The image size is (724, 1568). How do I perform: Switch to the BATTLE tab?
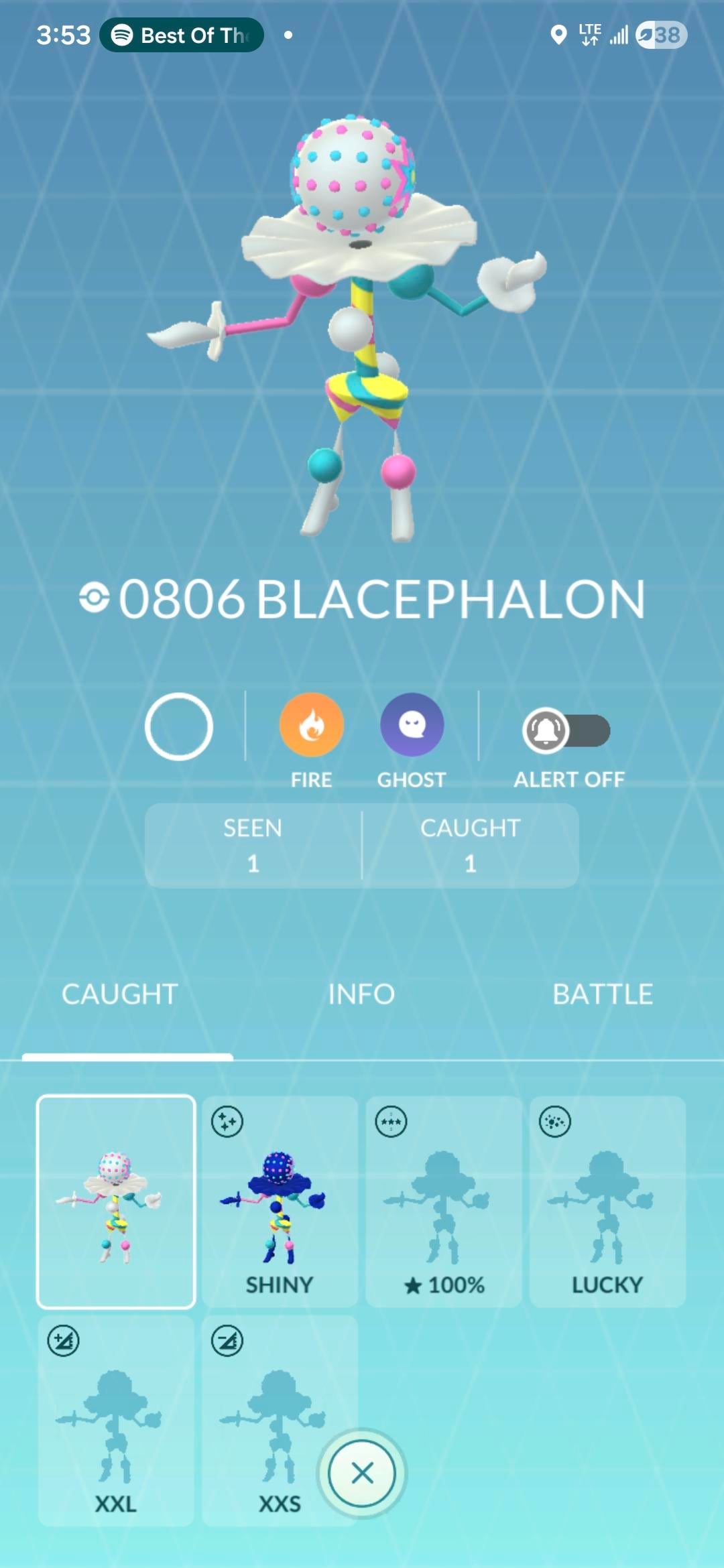pos(602,994)
